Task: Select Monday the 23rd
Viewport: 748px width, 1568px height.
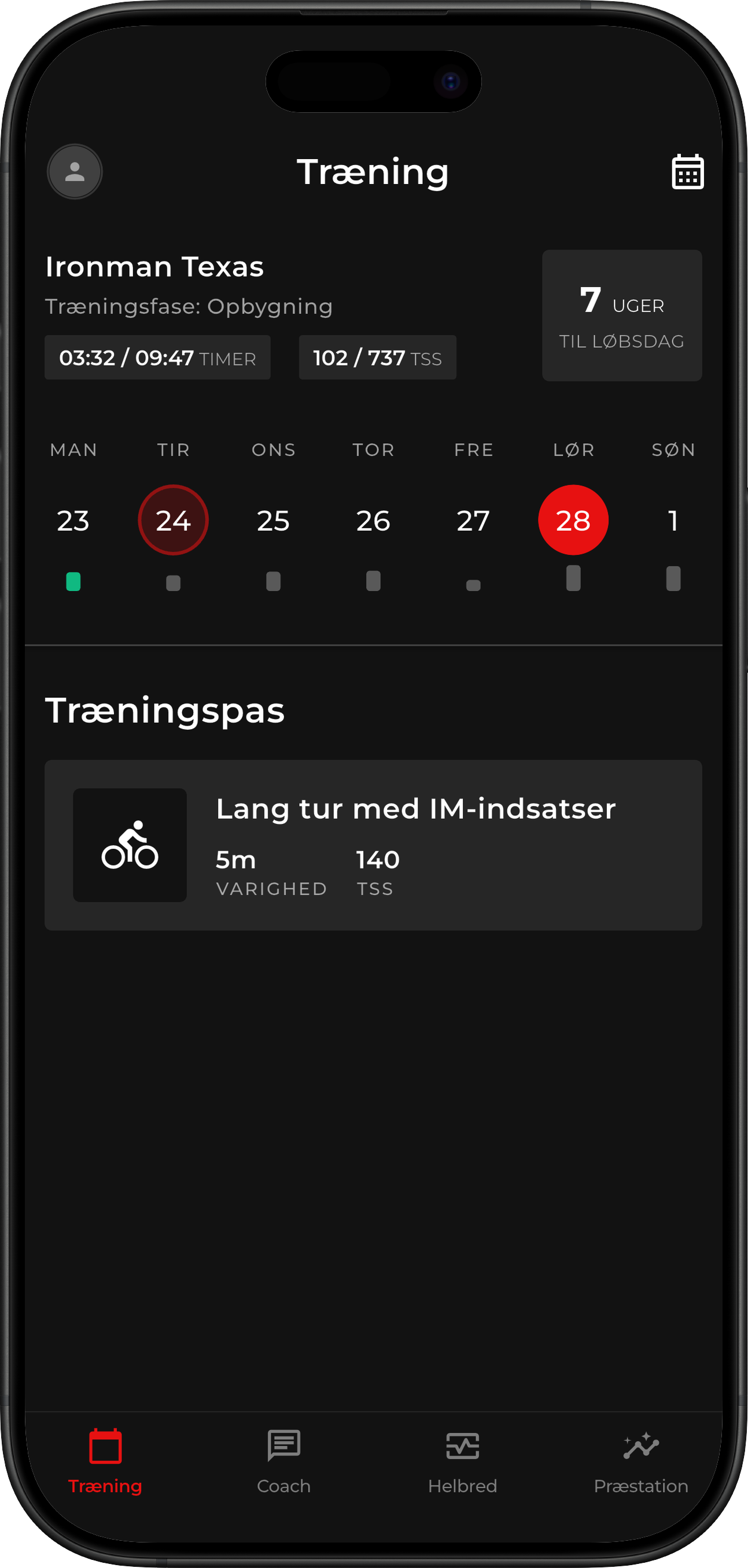Action: 73,520
